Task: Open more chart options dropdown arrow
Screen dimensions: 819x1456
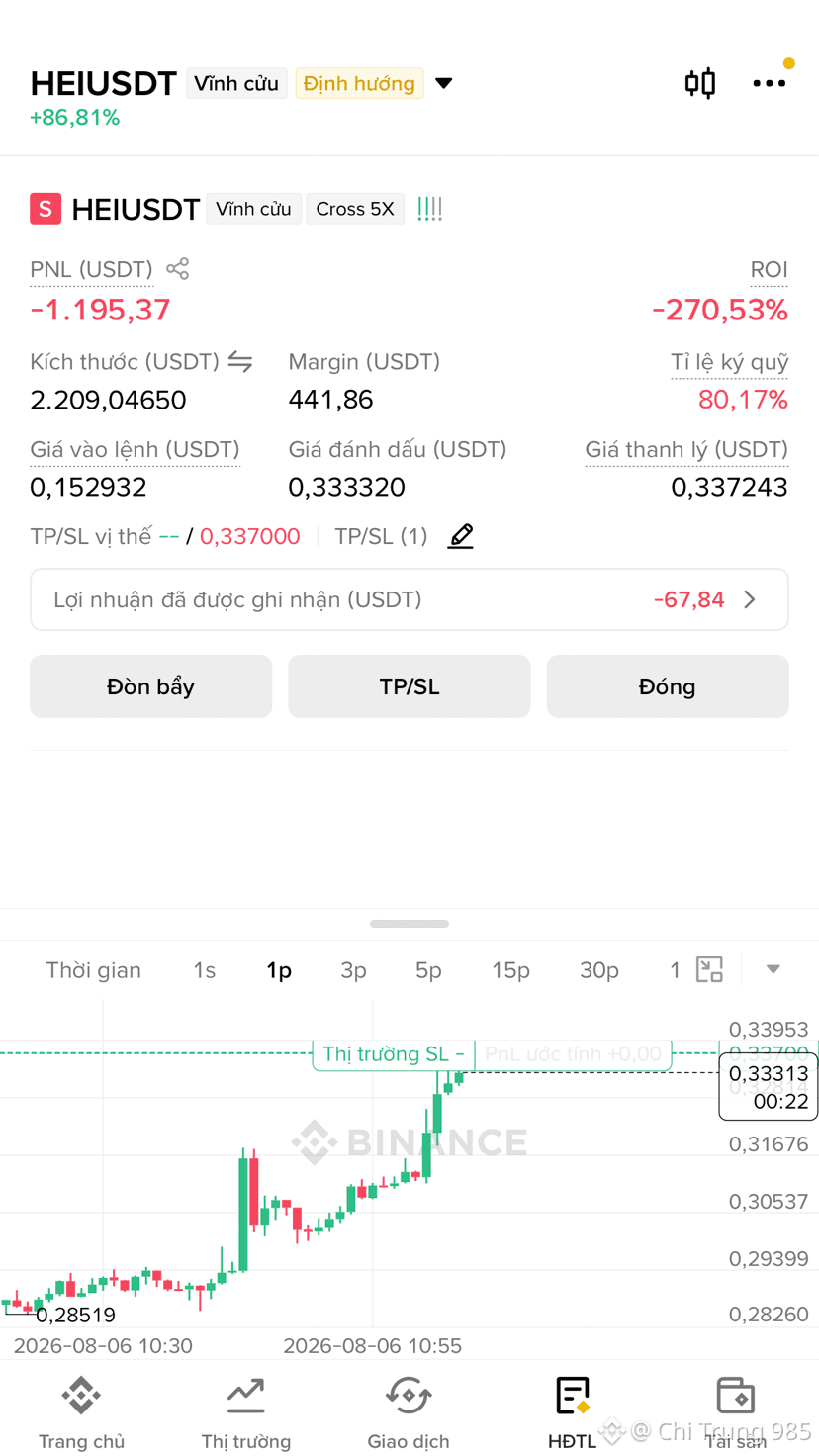Action: coord(773,969)
